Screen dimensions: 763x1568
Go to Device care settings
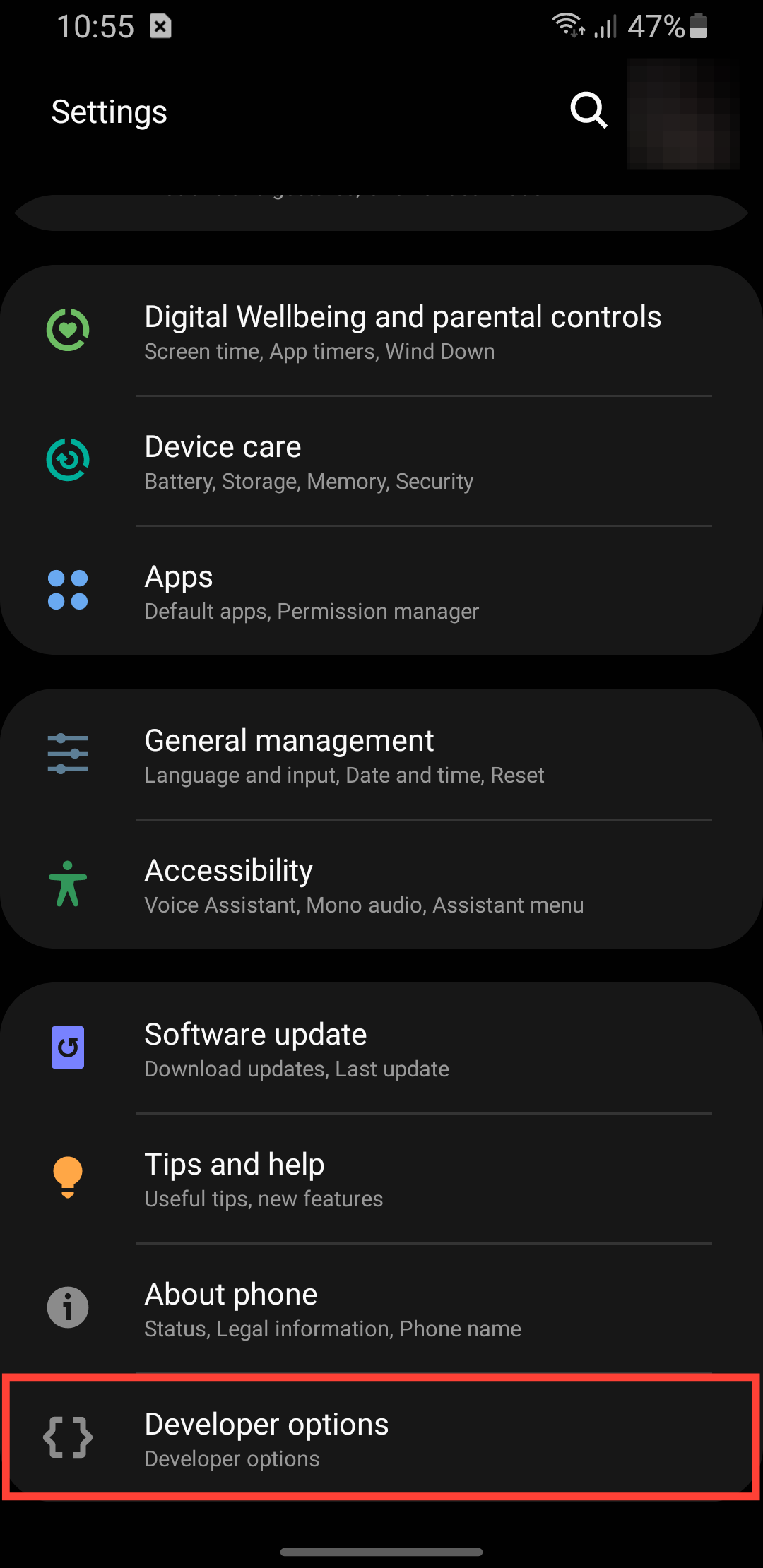pyautogui.click(x=381, y=461)
